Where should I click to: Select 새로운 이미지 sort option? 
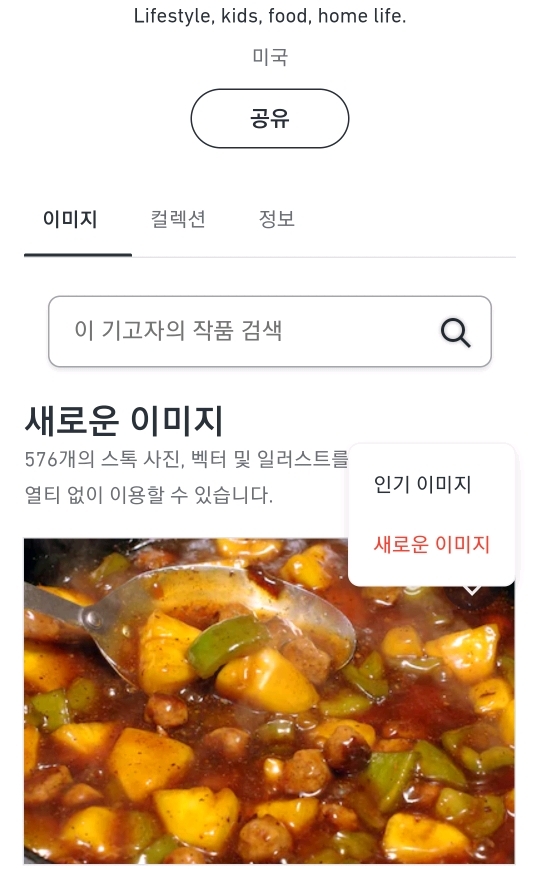431,544
